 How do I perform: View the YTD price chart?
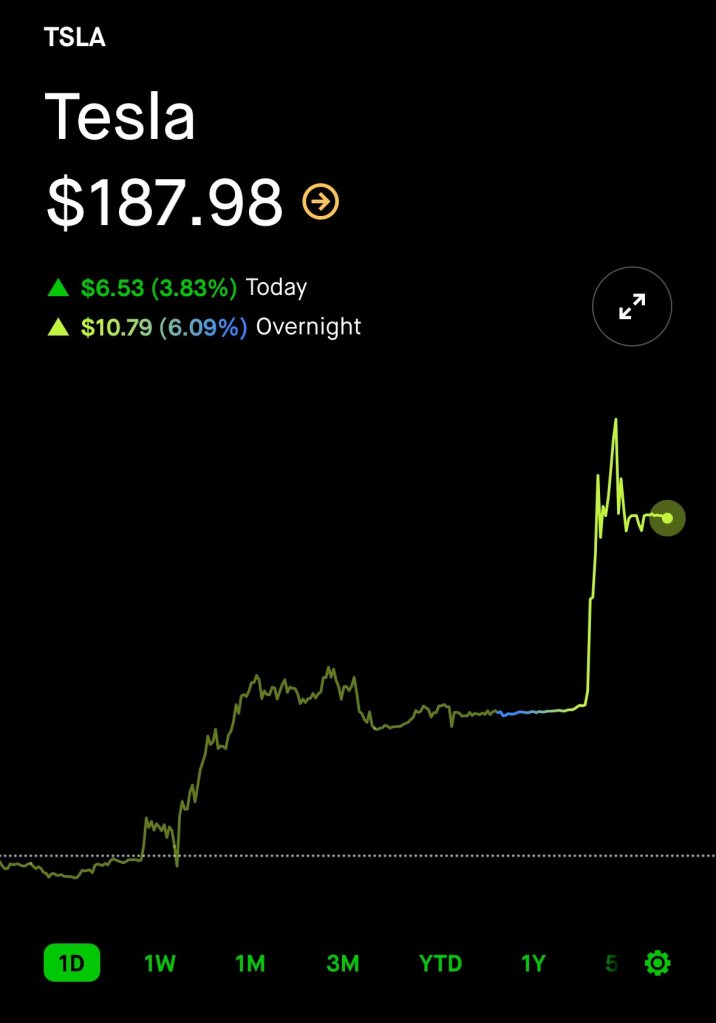tap(440, 963)
